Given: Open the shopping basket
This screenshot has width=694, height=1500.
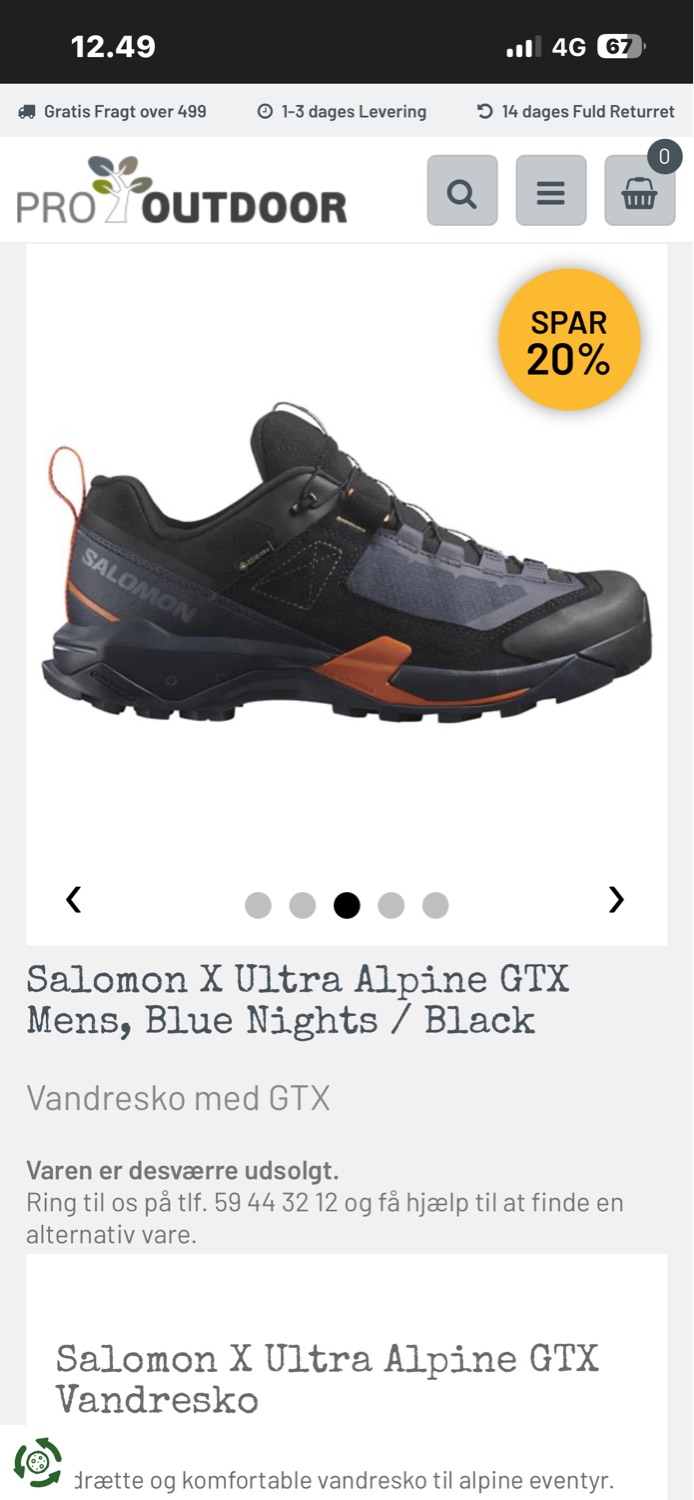Looking at the screenshot, I should 639,191.
